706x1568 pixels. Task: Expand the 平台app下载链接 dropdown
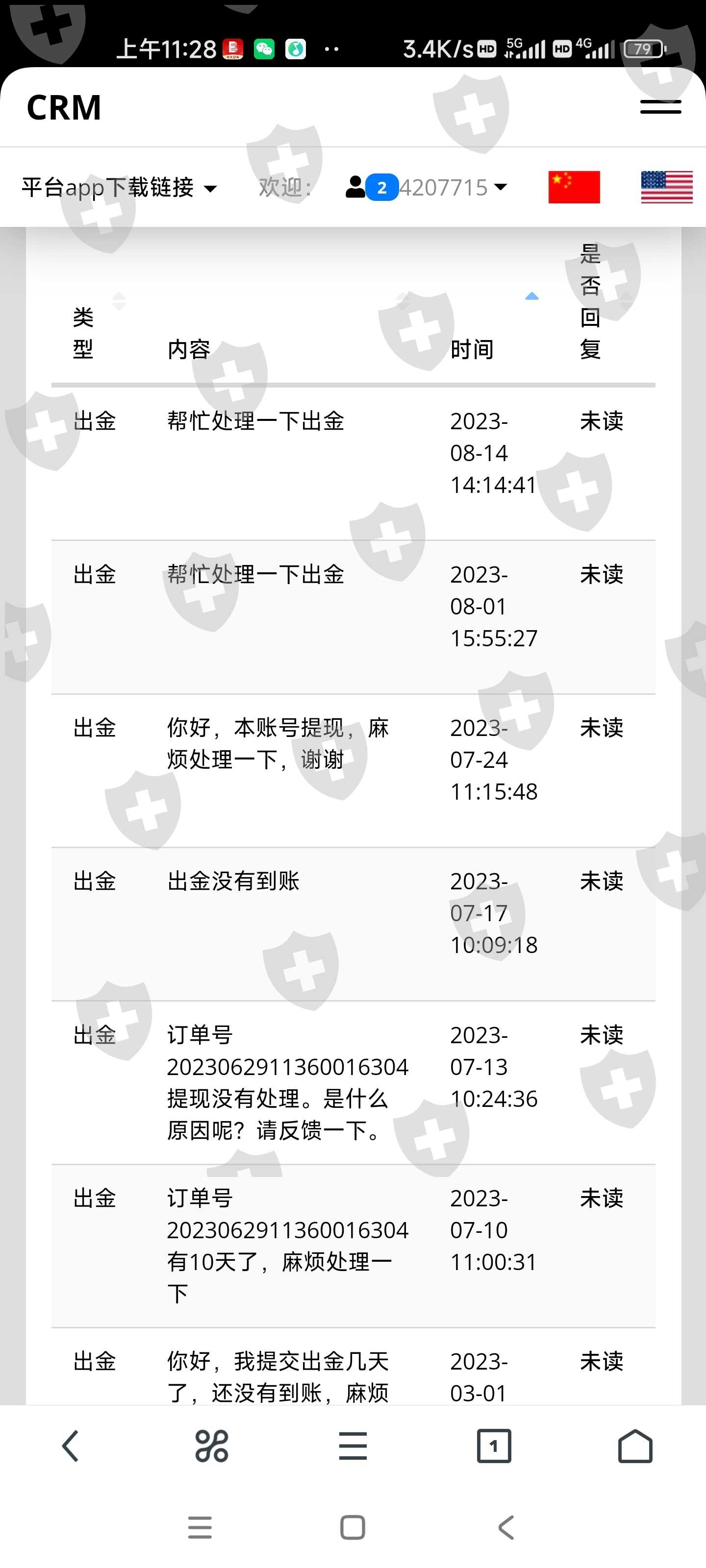120,188
